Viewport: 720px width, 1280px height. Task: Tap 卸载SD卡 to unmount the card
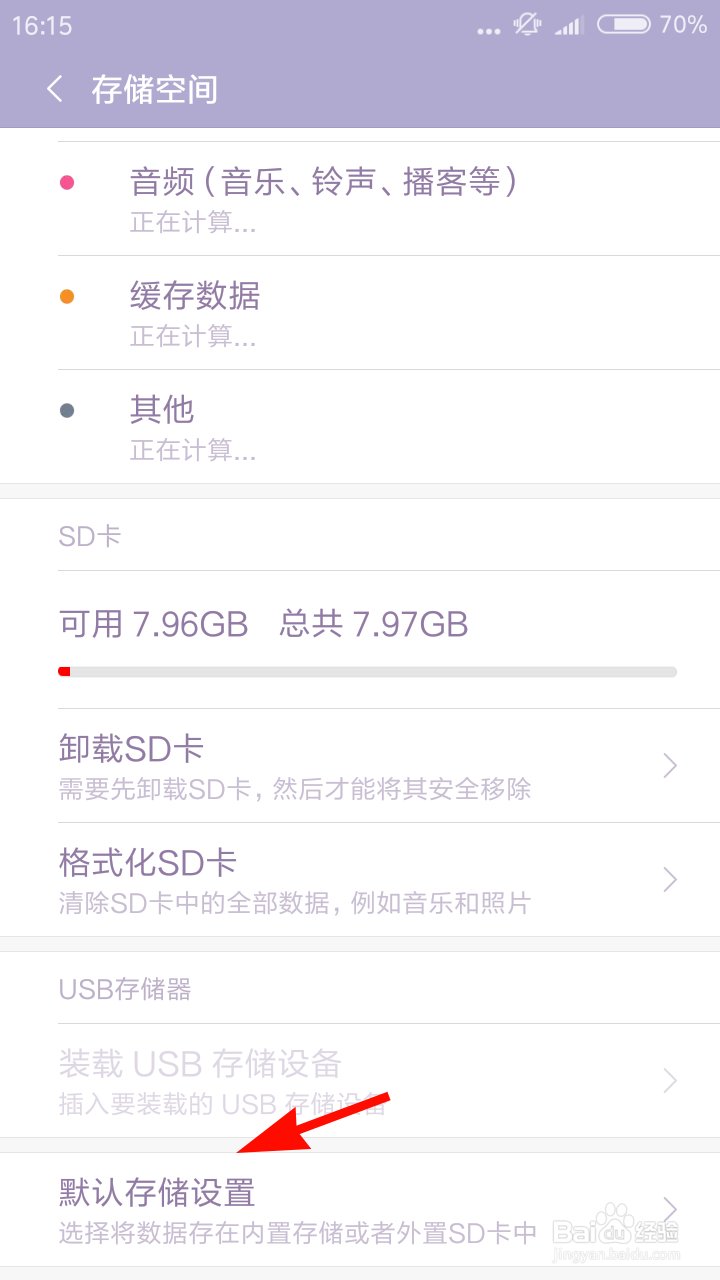click(360, 766)
